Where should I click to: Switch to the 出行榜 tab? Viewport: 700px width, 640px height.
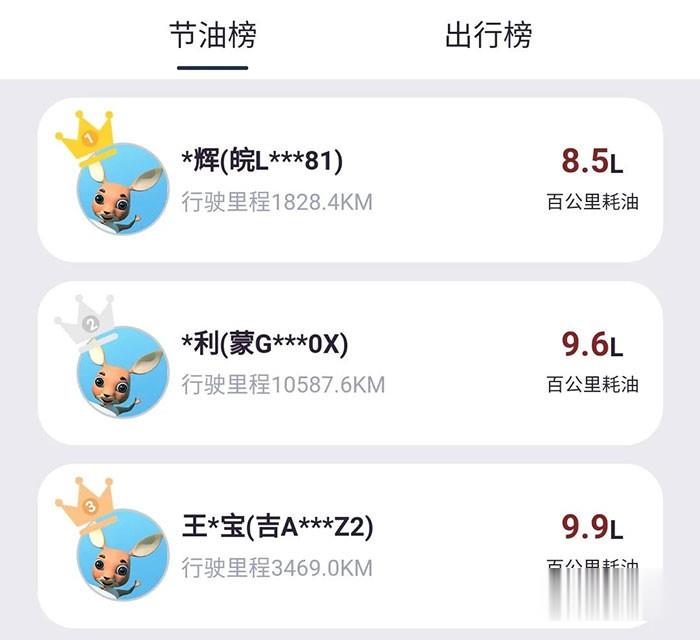tap(488, 36)
